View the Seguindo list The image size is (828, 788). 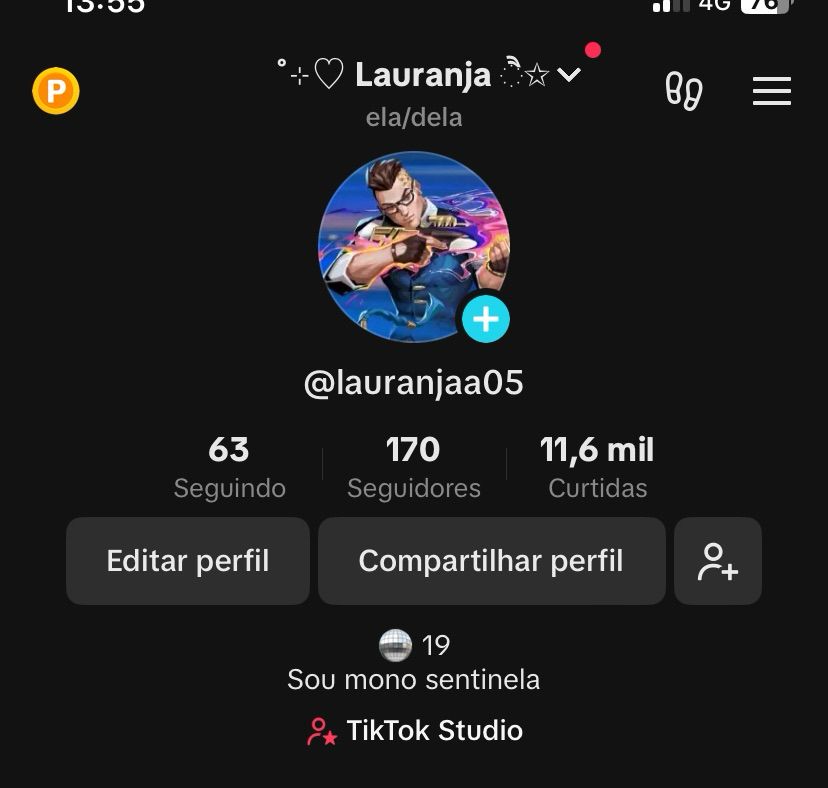pyautogui.click(x=229, y=466)
